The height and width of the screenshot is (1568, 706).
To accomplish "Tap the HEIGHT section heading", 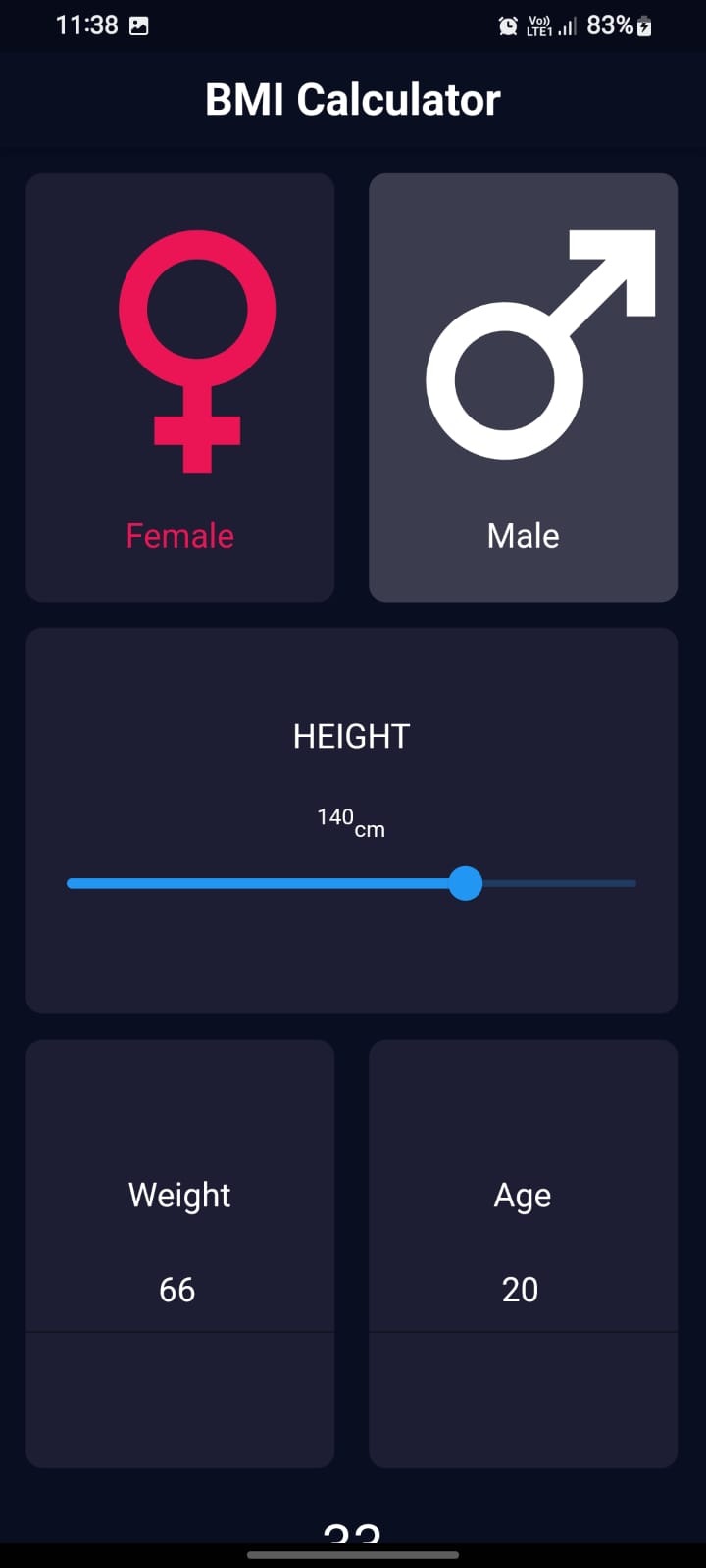I will [351, 736].
